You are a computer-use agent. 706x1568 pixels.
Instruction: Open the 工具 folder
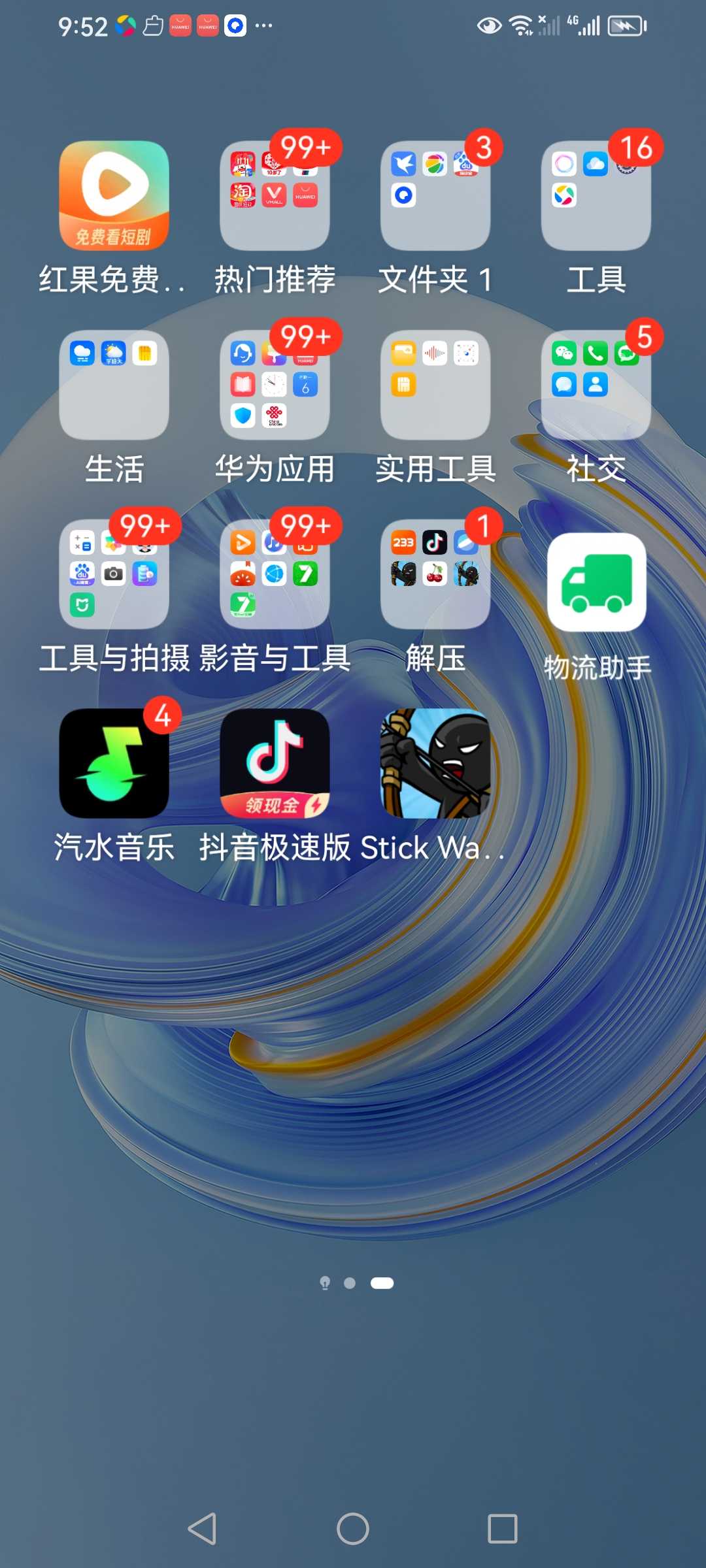coord(596,195)
